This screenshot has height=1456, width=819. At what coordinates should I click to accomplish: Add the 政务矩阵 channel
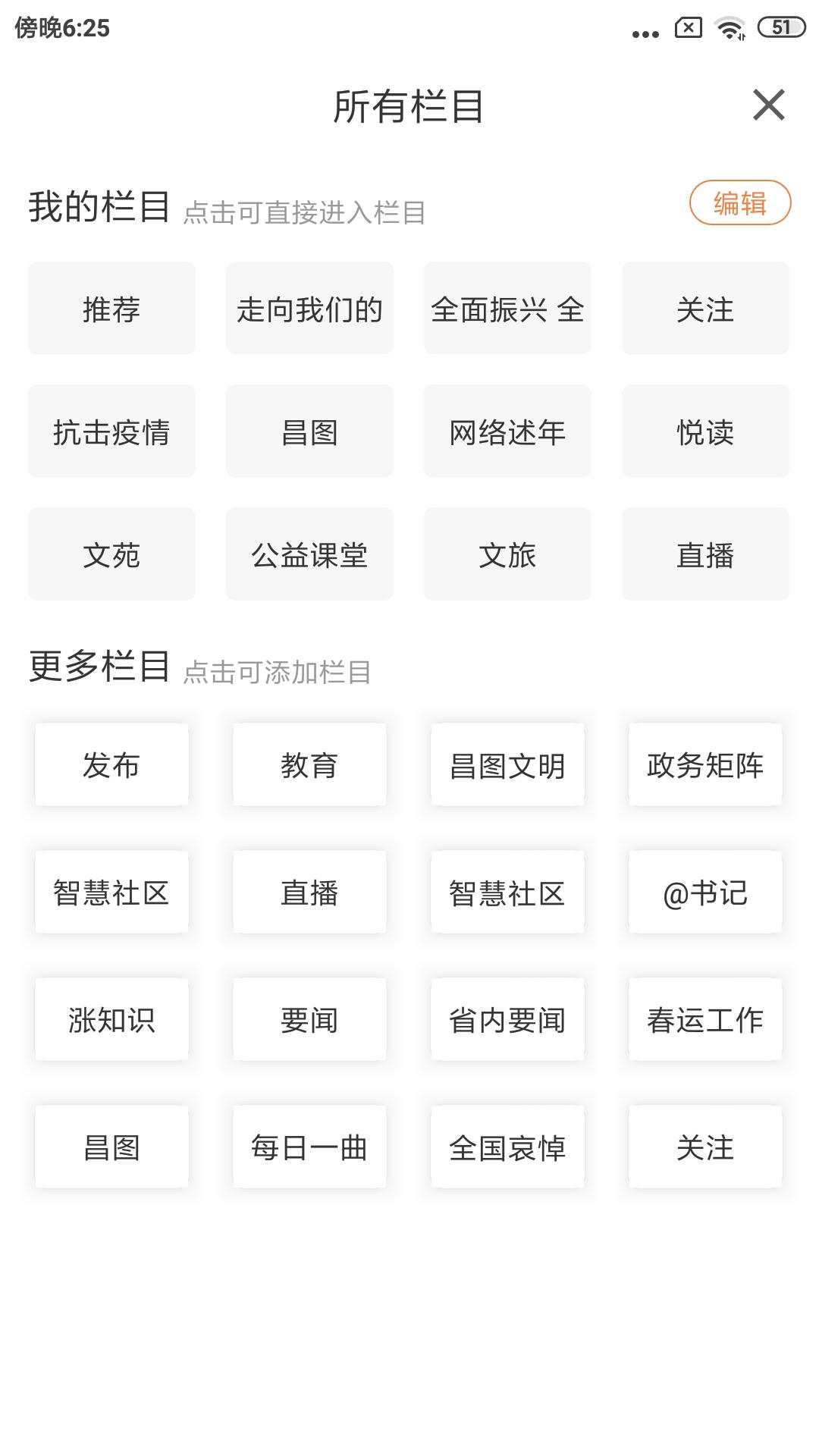(x=704, y=764)
